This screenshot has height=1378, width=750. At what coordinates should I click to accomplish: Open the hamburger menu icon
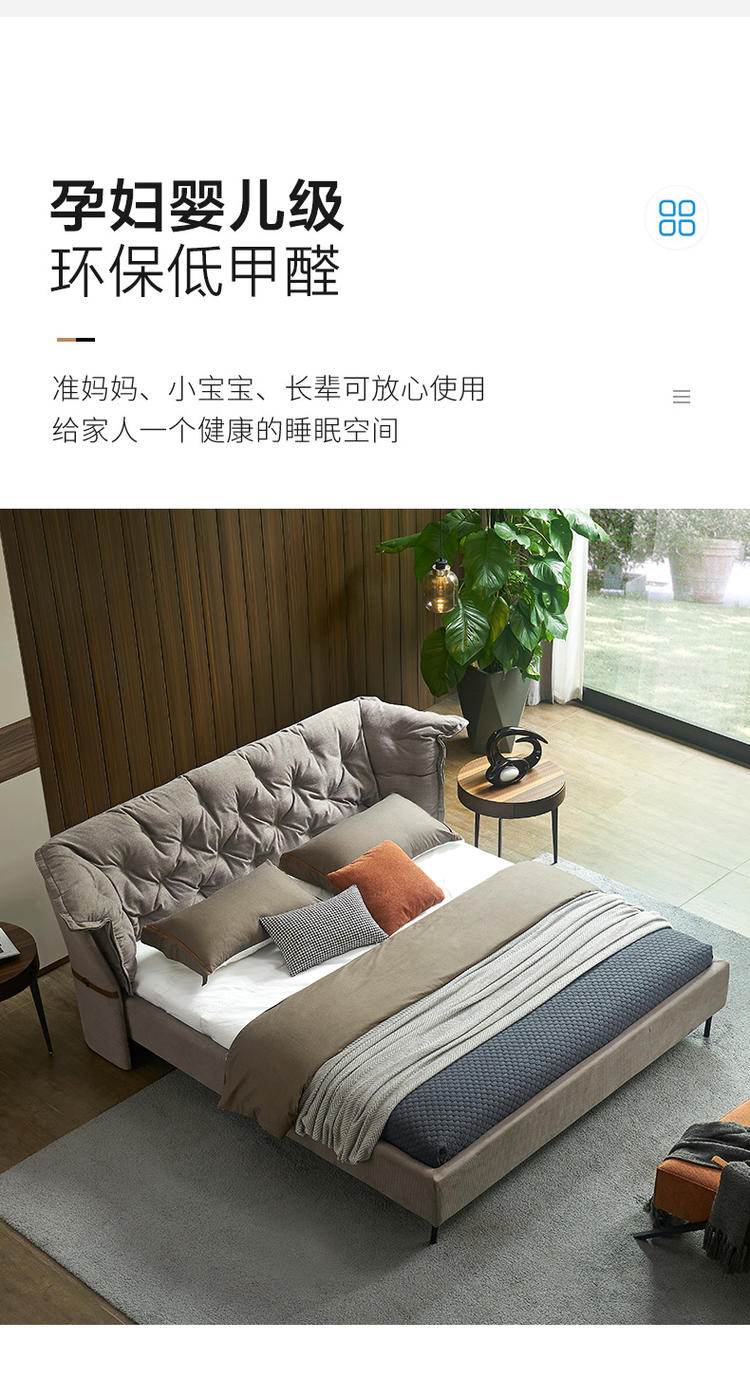(681, 397)
